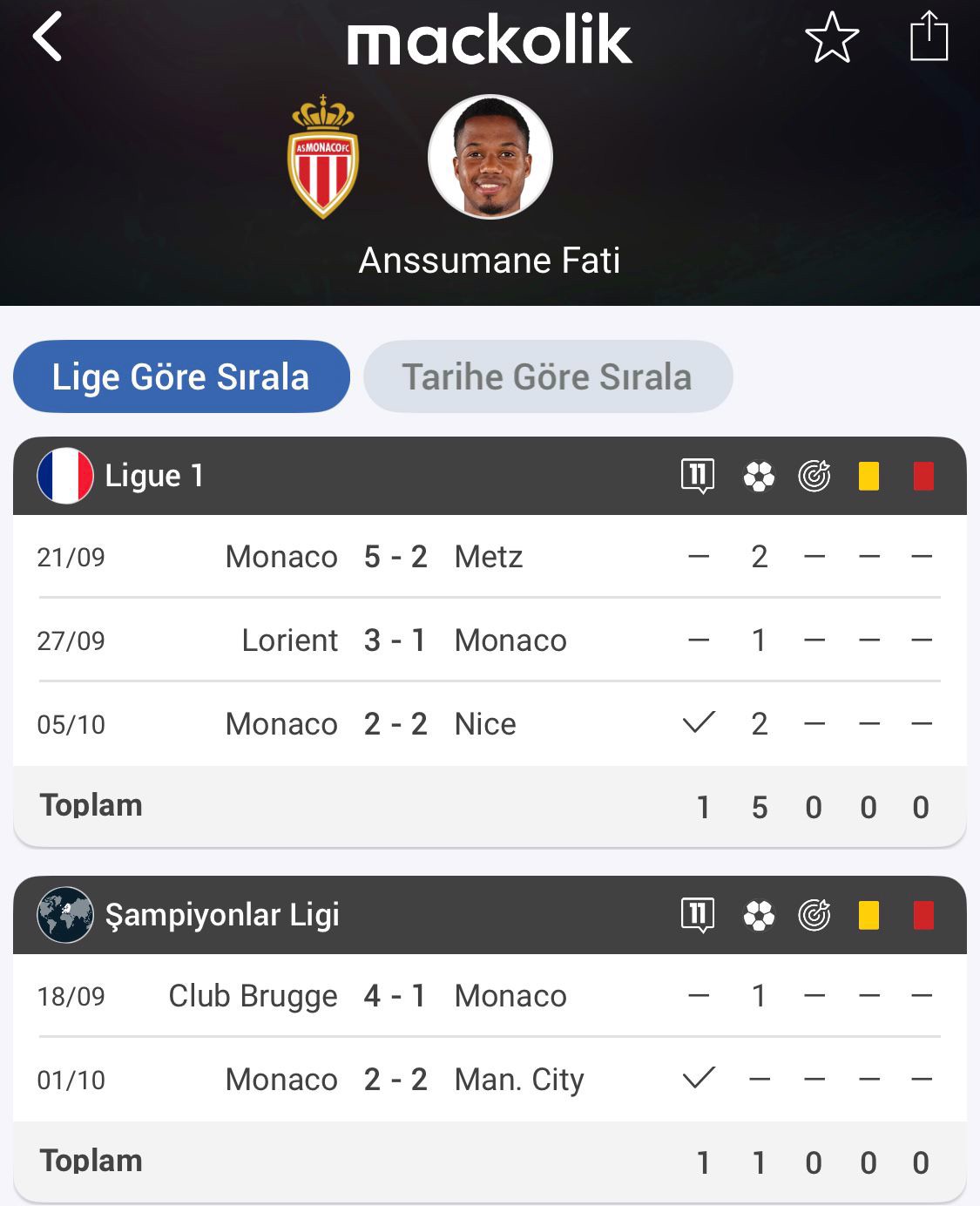
Task: View Monaco 2 - 2 Man. City match
Action: coord(395,1080)
